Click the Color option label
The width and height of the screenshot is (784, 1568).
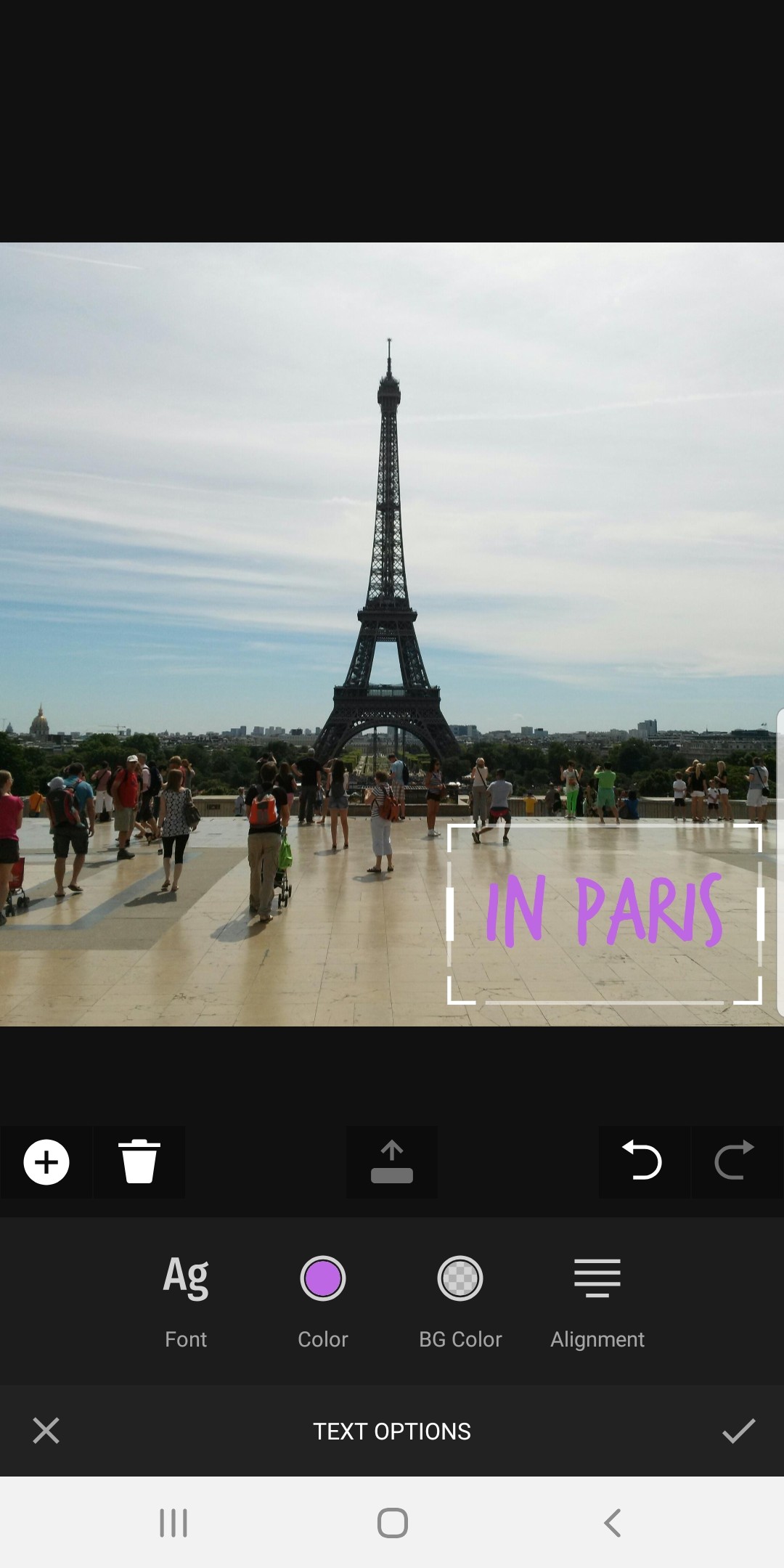322,1339
